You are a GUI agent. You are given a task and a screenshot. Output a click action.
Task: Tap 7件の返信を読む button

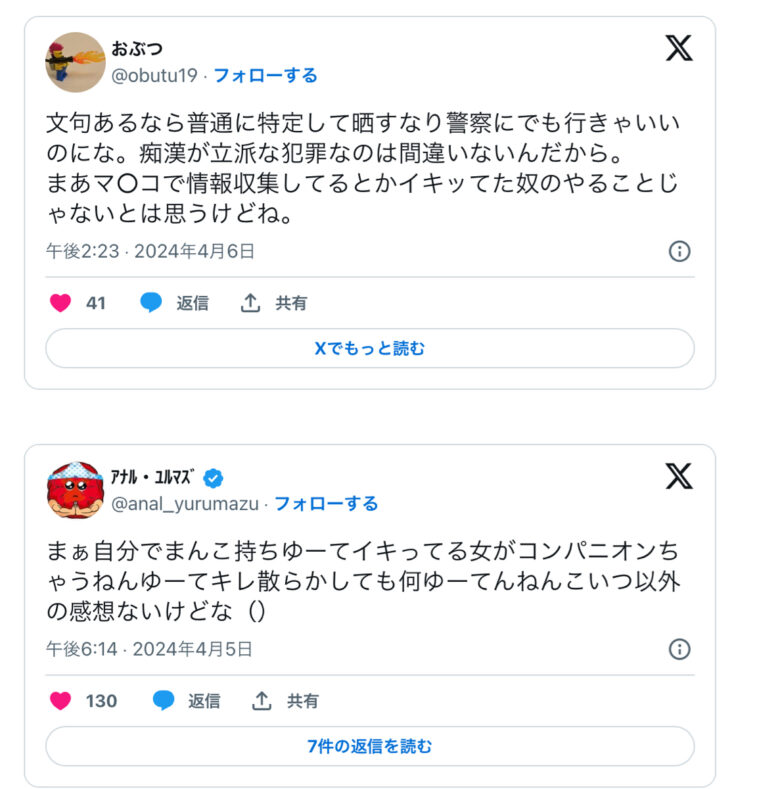point(369,746)
